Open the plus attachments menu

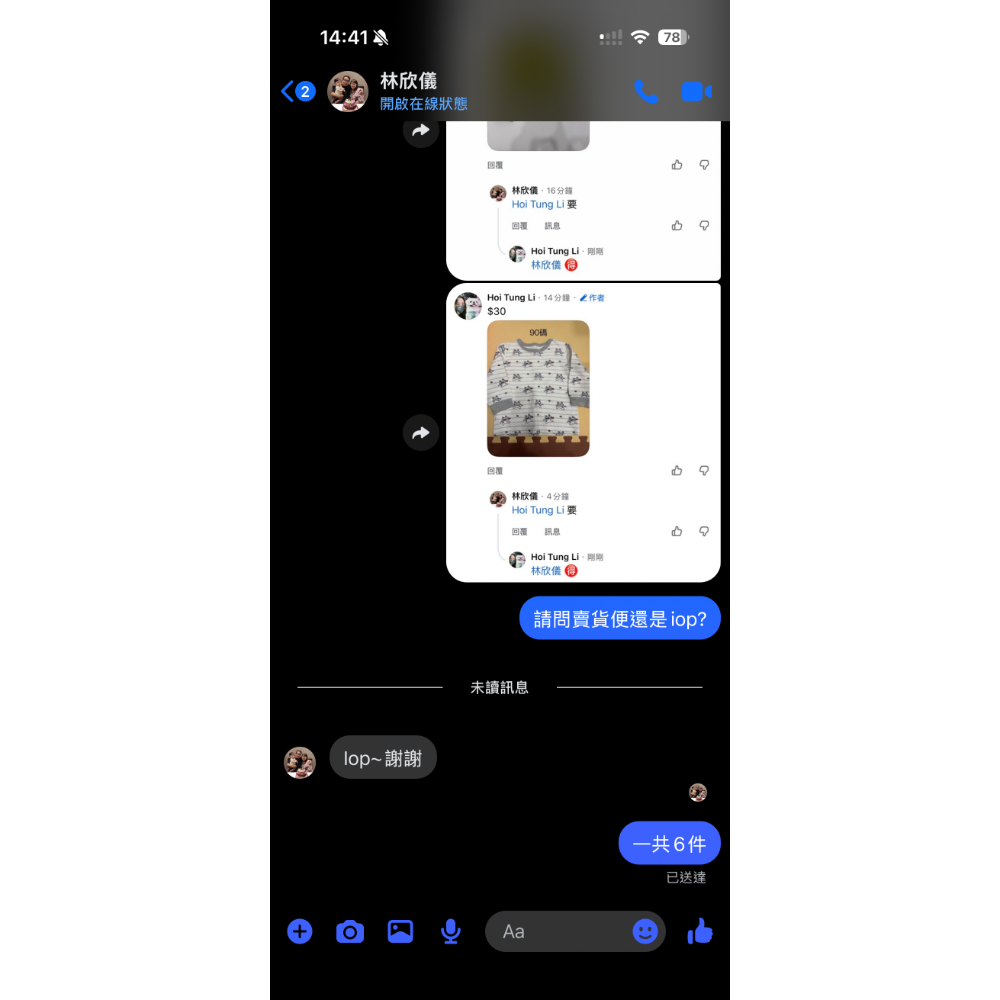pos(300,932)
